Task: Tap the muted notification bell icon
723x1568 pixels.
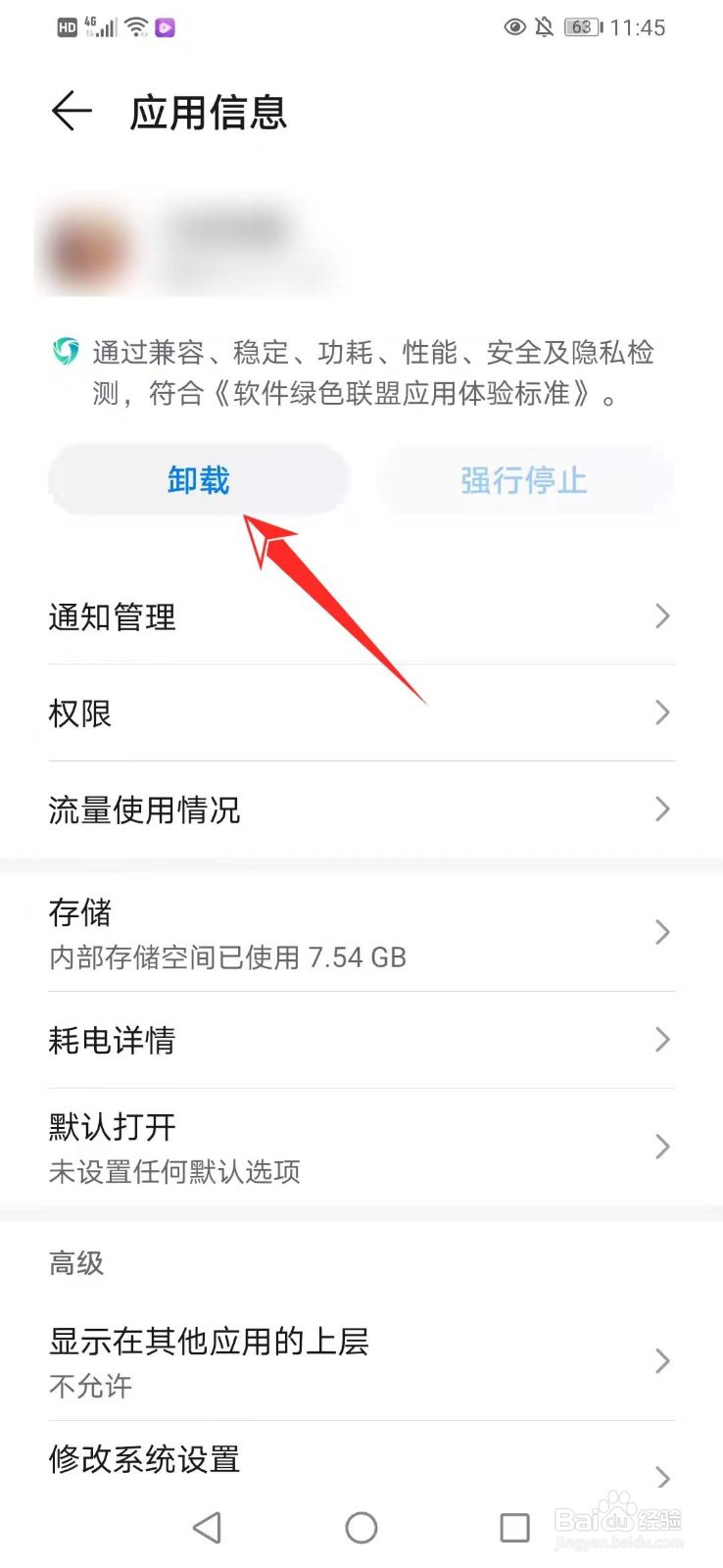Action: 546,26
